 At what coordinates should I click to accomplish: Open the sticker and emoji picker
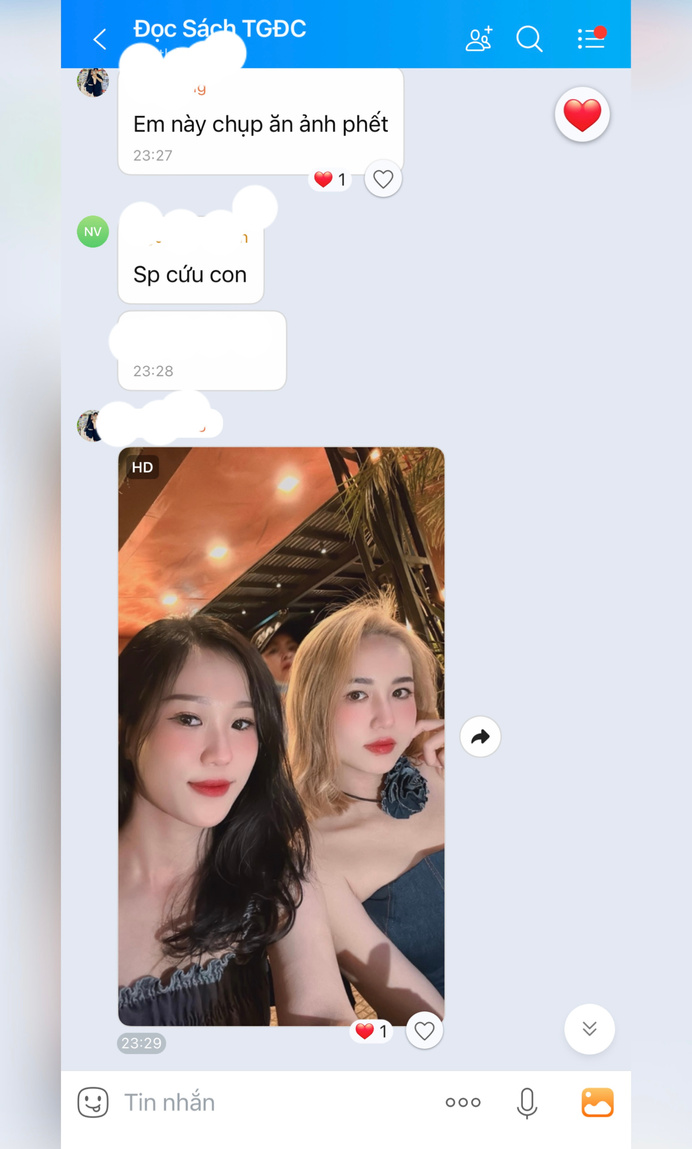click(93, 1102)
